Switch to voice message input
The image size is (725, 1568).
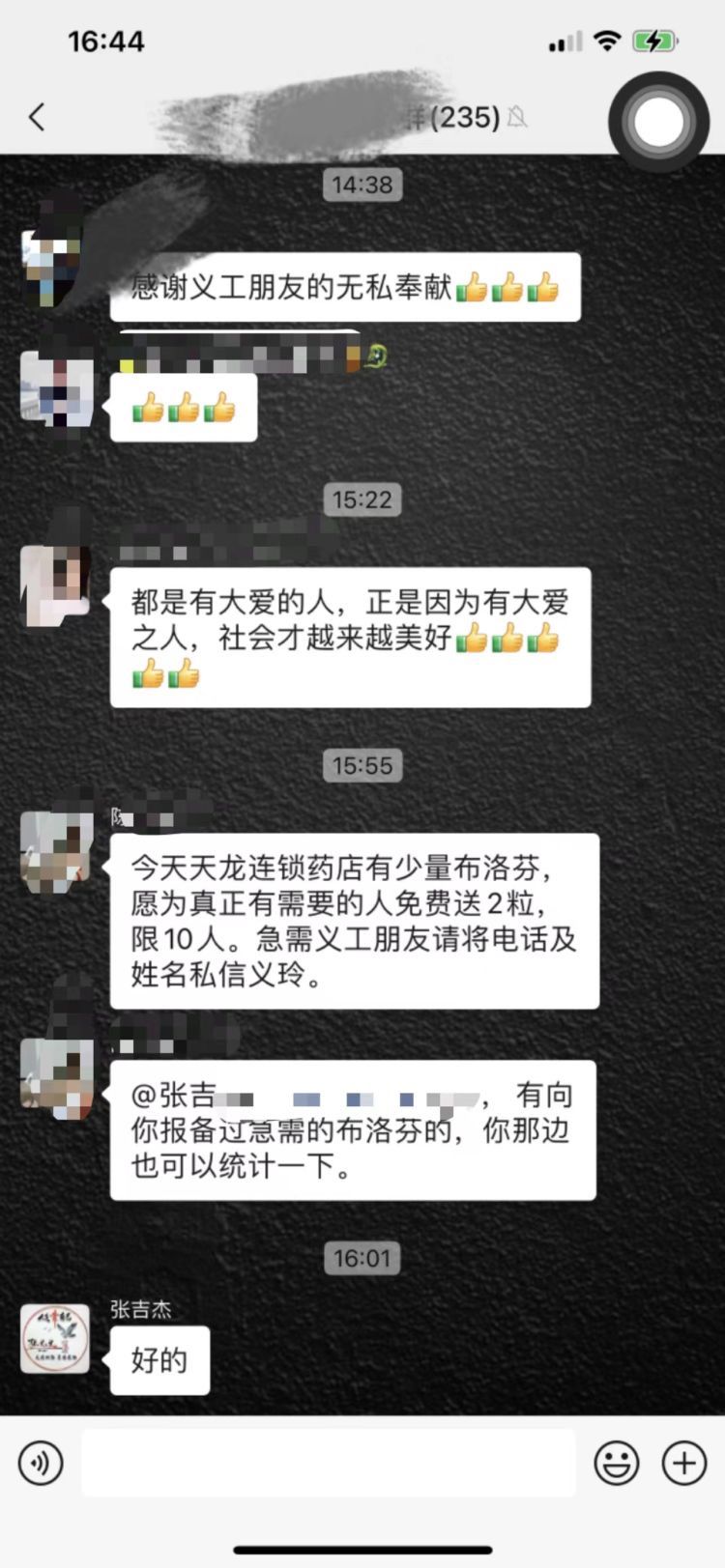41,1464
